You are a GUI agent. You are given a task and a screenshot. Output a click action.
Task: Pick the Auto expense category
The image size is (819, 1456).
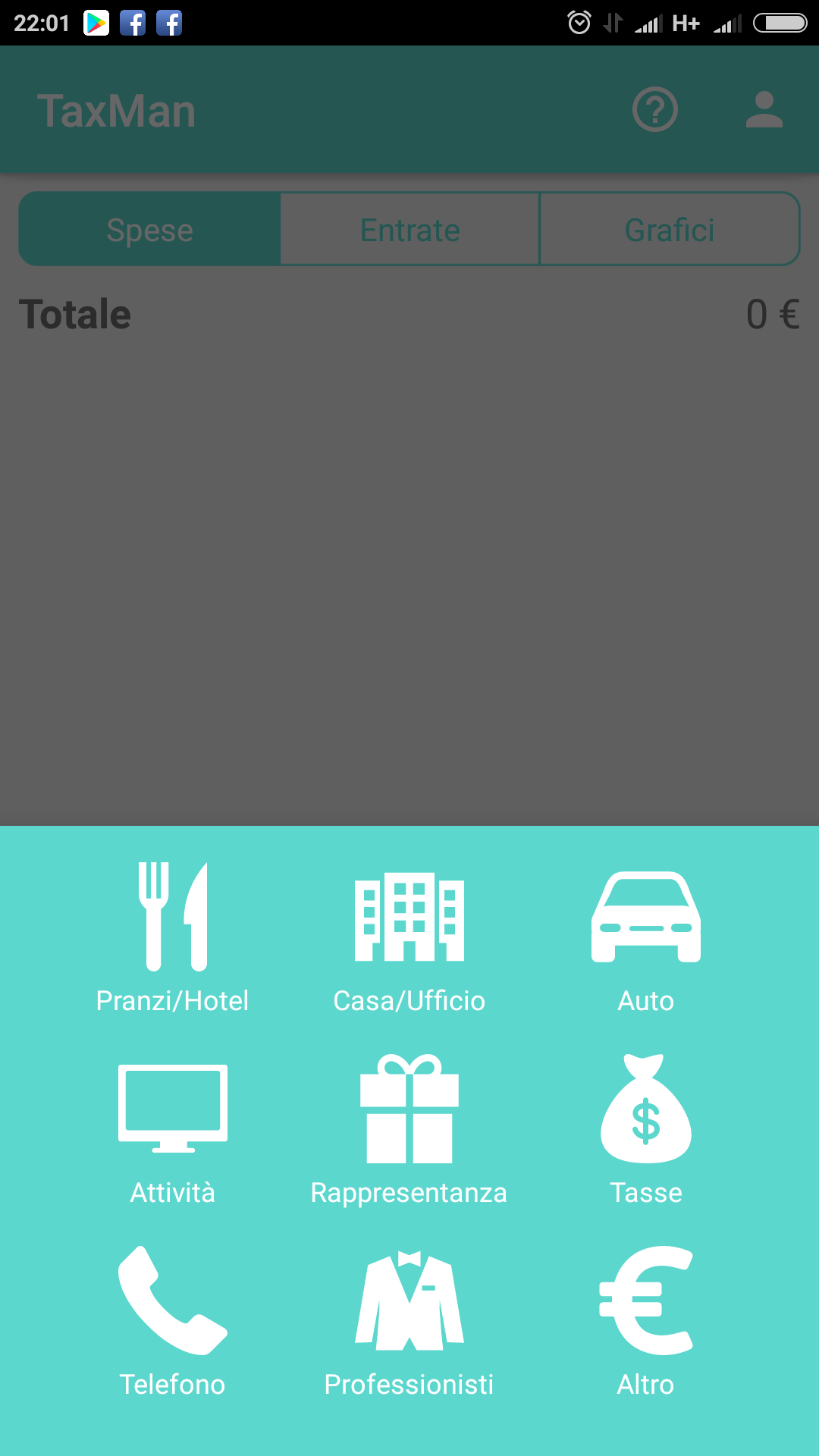pos(646,940)
